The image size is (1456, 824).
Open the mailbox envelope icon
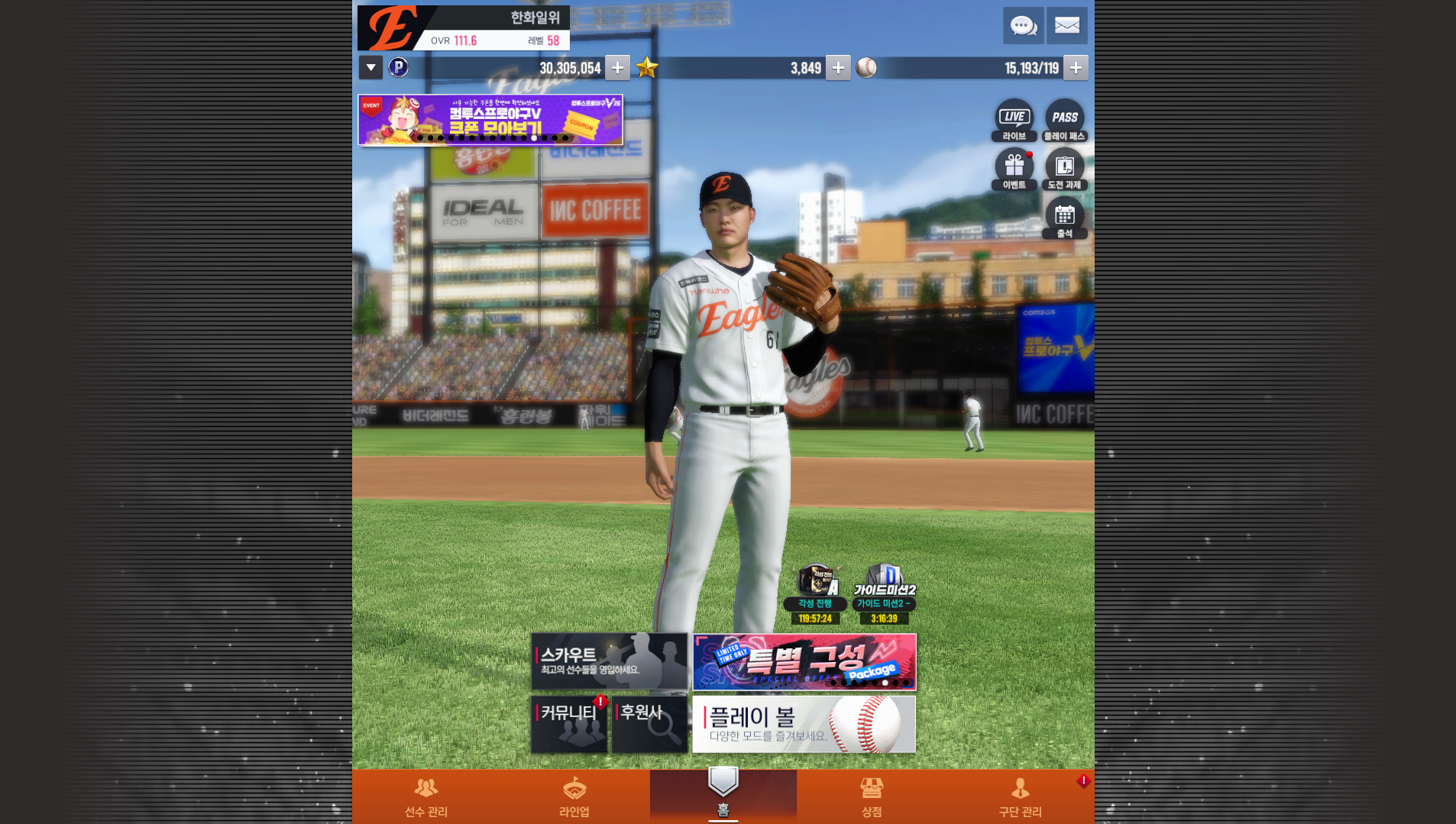click(1067, 26)
